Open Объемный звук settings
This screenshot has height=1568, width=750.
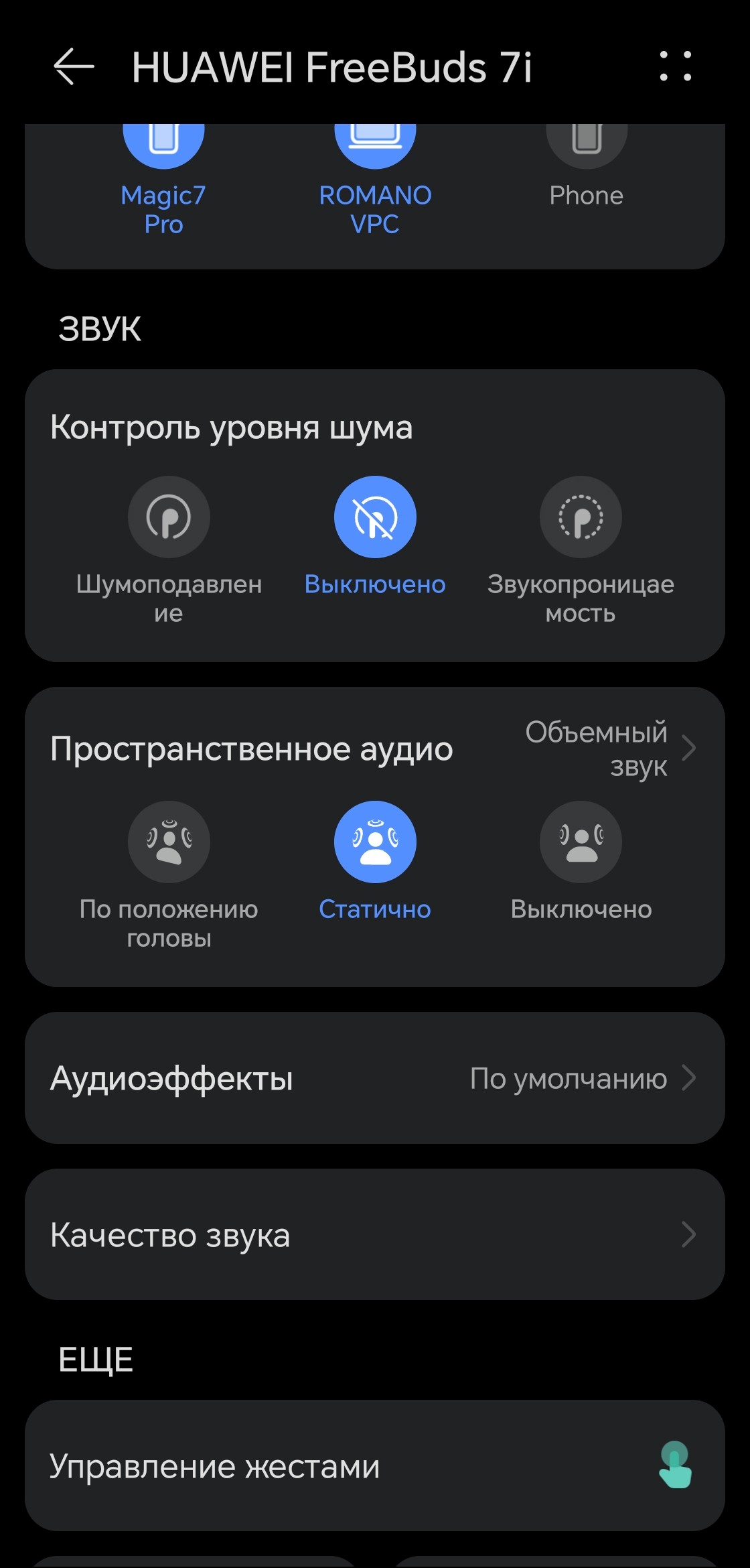point(609,748)
